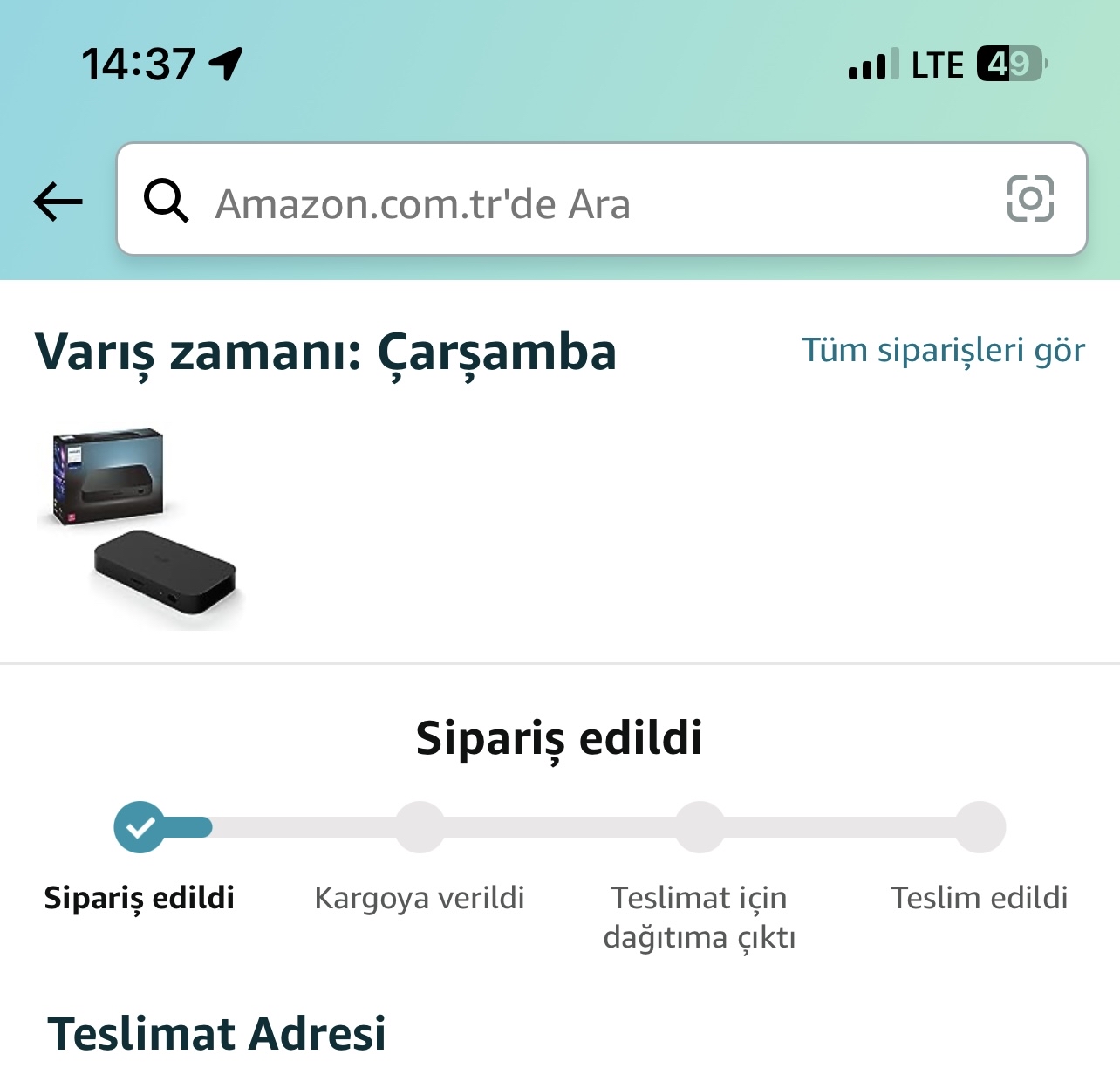Go back using the arrow icon

[58, 202]
